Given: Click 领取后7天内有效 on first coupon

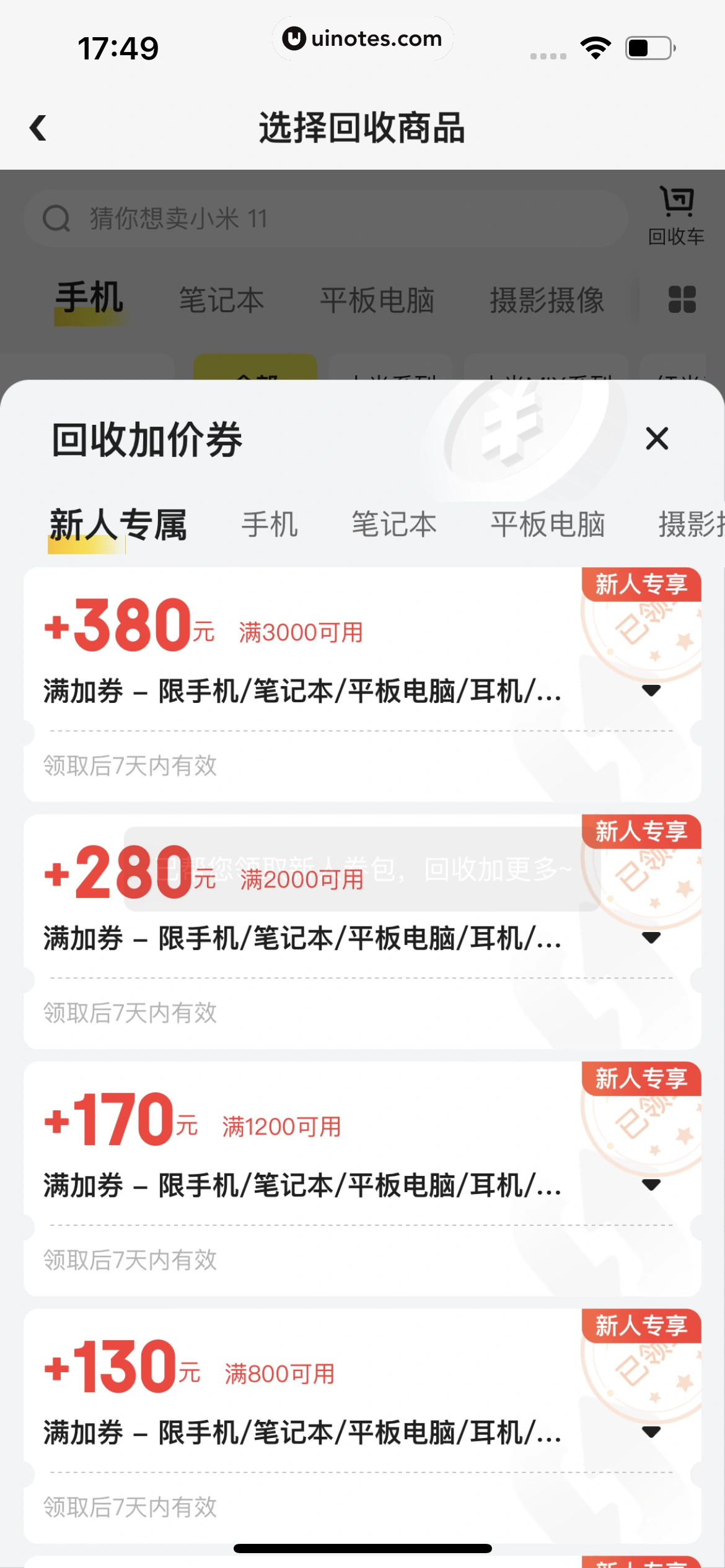Looking at the screenshot, I should 130,765.
